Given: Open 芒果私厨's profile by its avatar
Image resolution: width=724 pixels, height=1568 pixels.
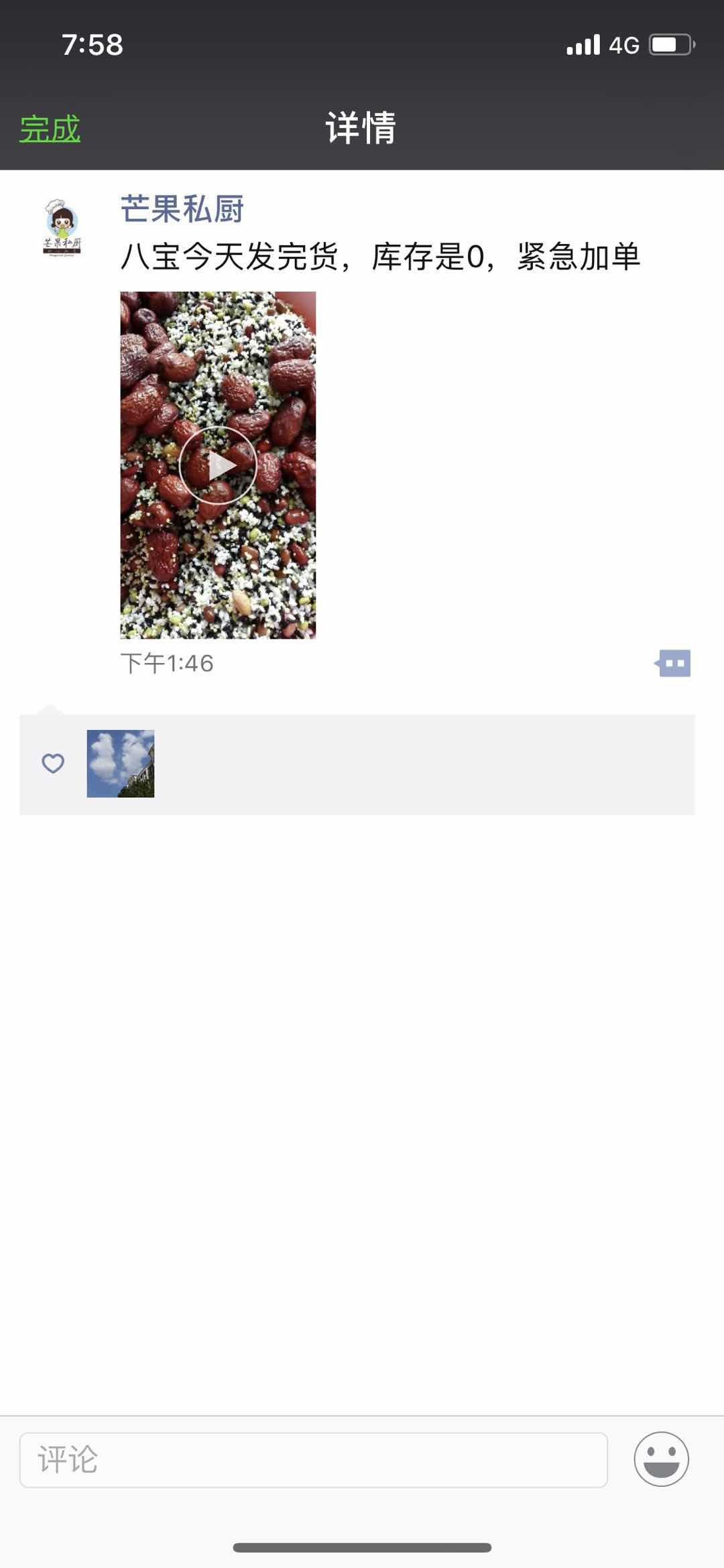Looking at the screenshot, I should (62, 228).
